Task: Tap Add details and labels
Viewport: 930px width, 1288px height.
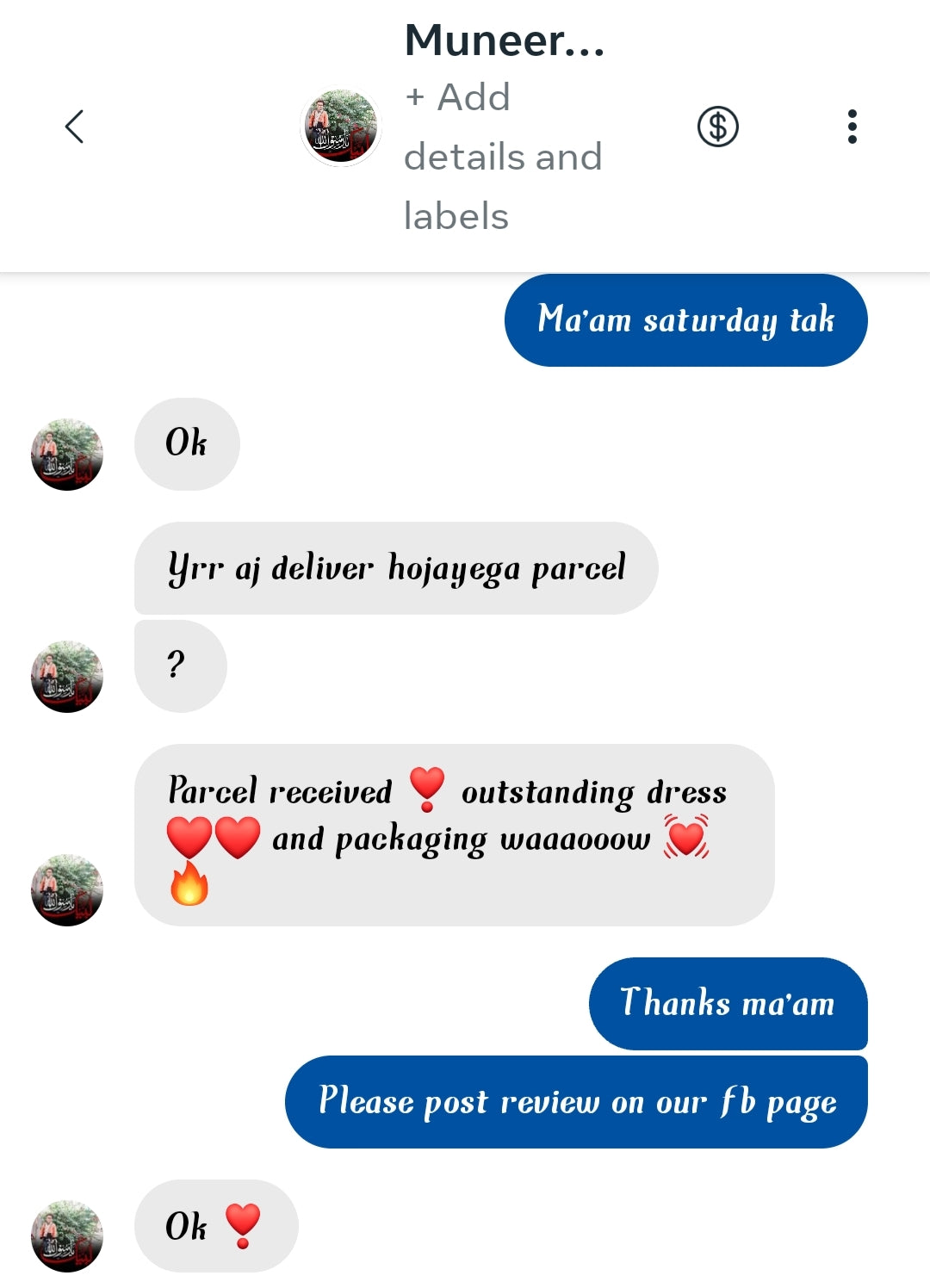Action: [503, 157]
